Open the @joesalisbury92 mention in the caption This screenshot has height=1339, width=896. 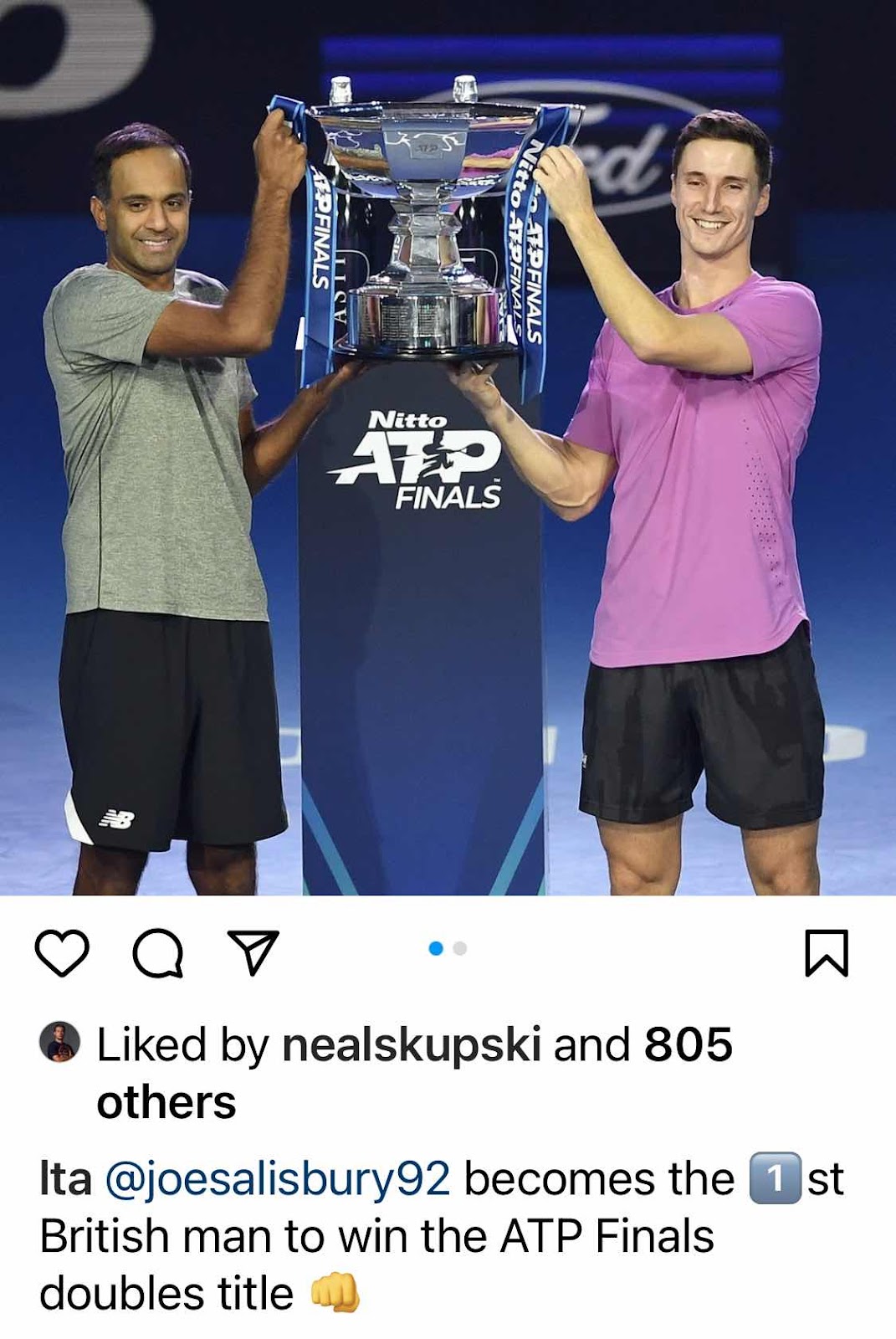(x=278, y=1178)
